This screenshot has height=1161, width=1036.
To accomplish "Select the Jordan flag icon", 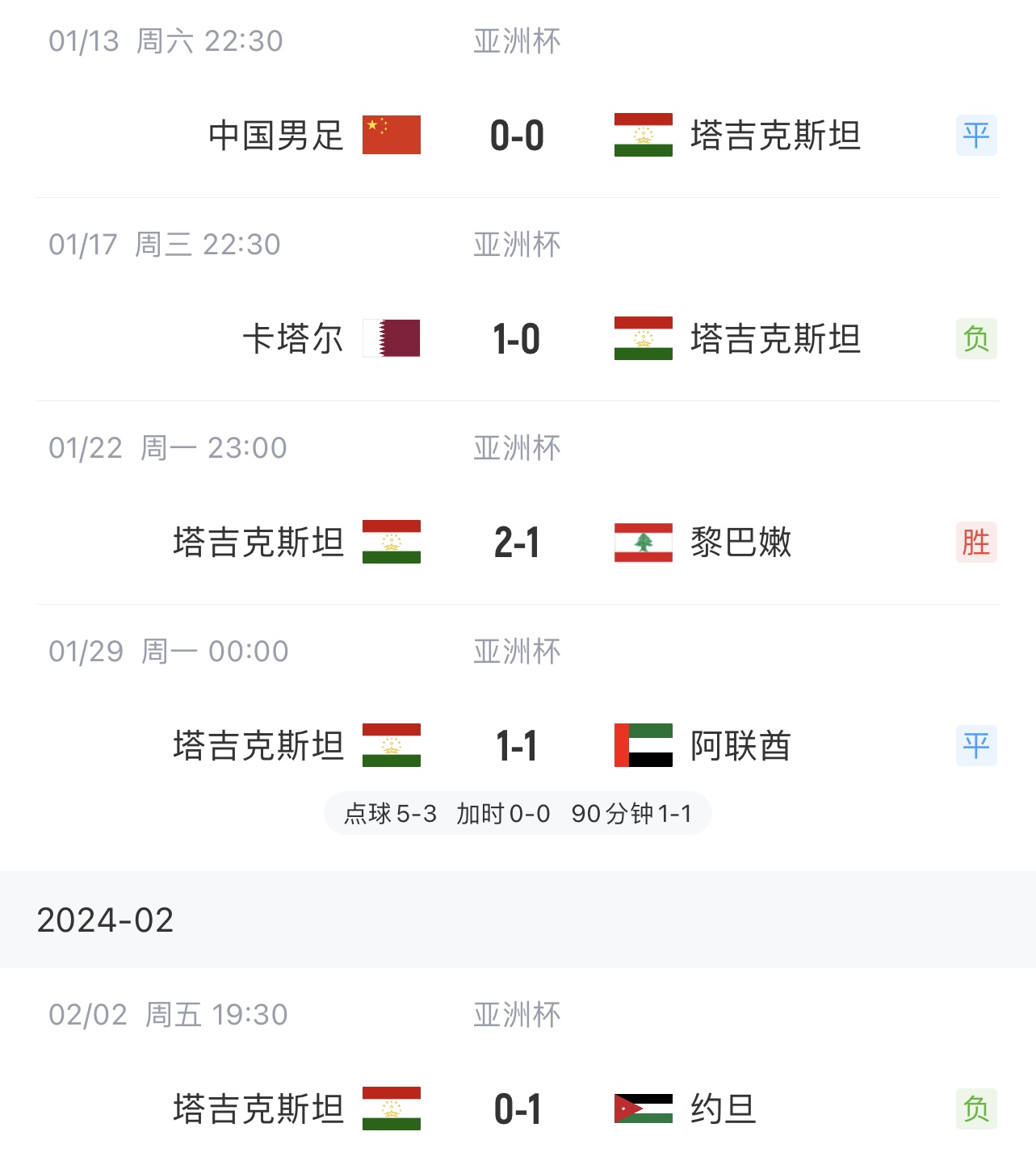I will pos(642,1109).
